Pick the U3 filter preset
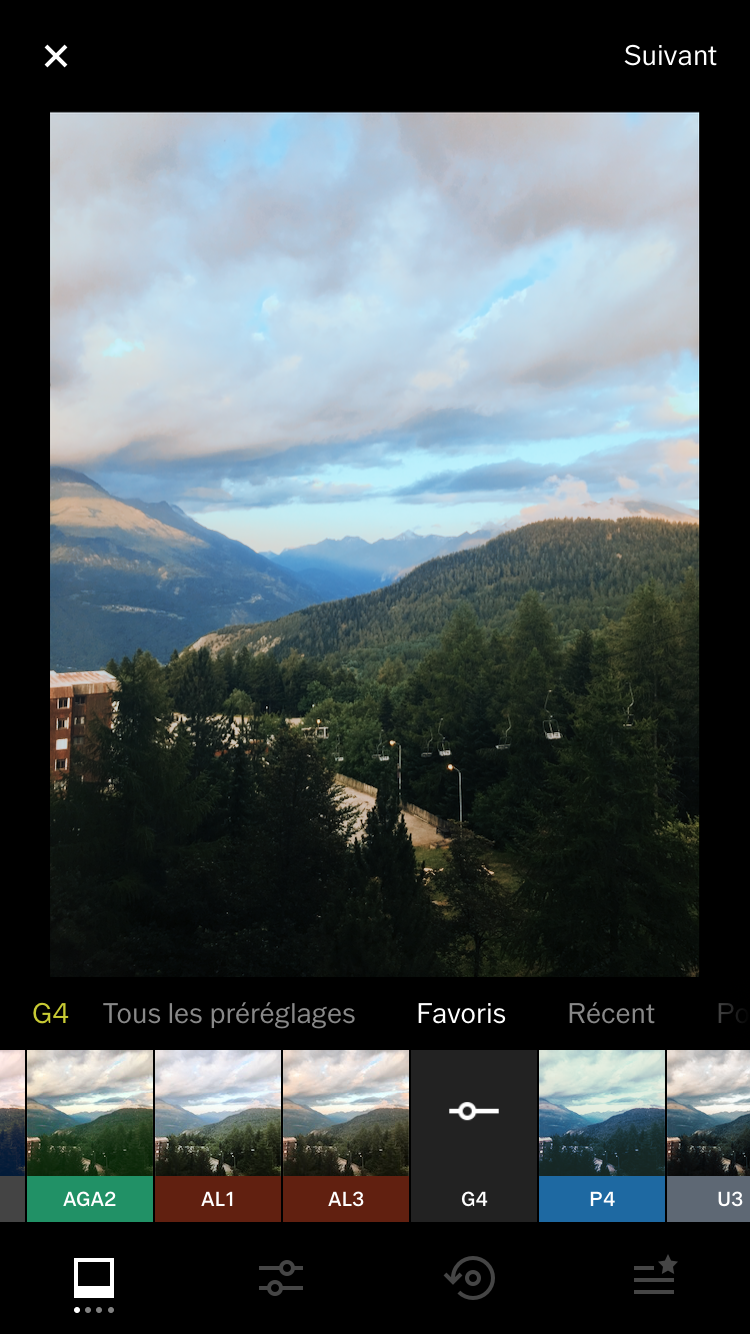Screen dimensions: 750x1334 [x=709, y=1136]
